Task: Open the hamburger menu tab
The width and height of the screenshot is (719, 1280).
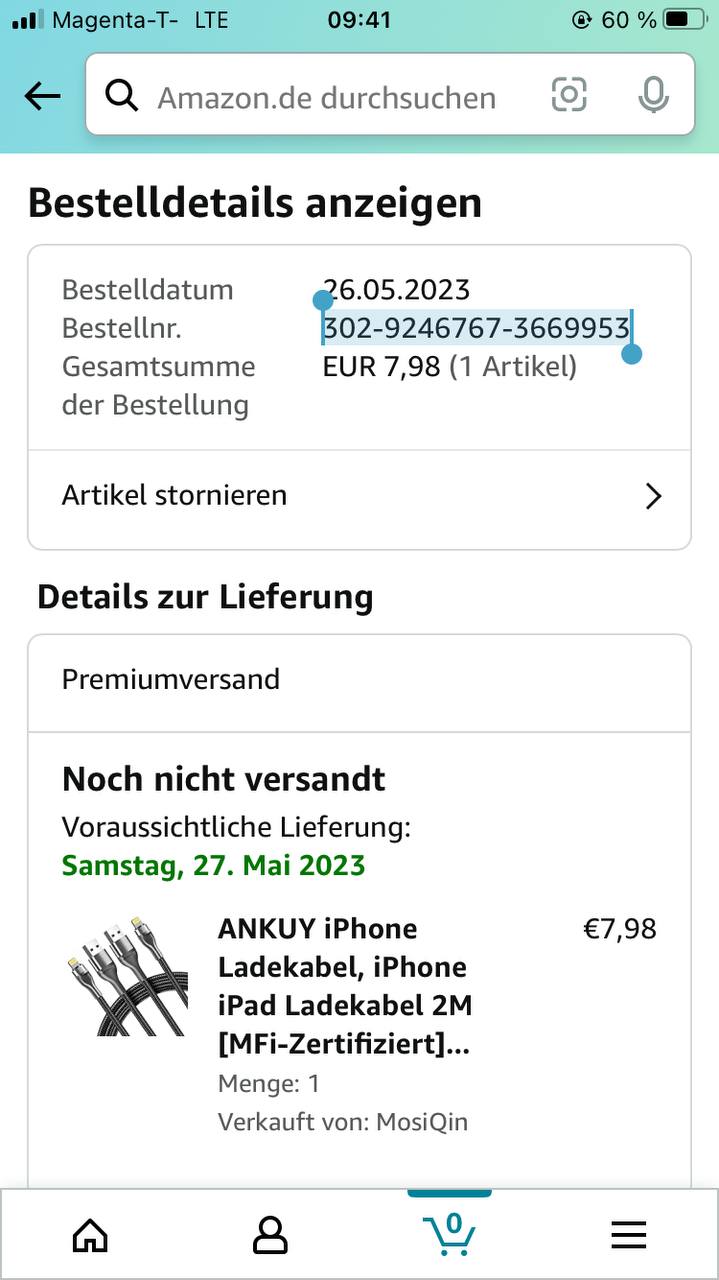Action: 628,1236
